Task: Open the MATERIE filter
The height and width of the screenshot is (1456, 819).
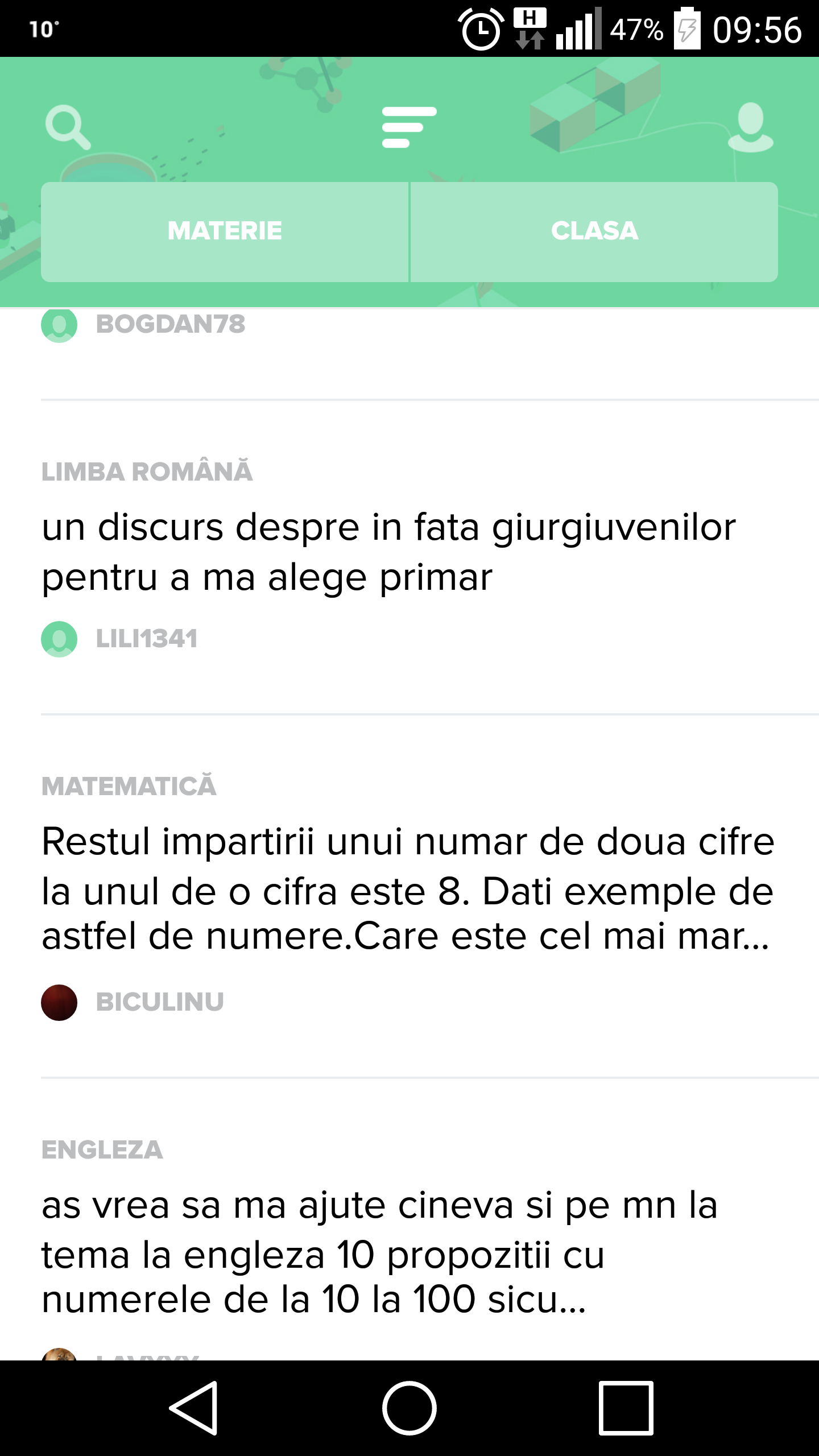Action: tap(224, 231)
